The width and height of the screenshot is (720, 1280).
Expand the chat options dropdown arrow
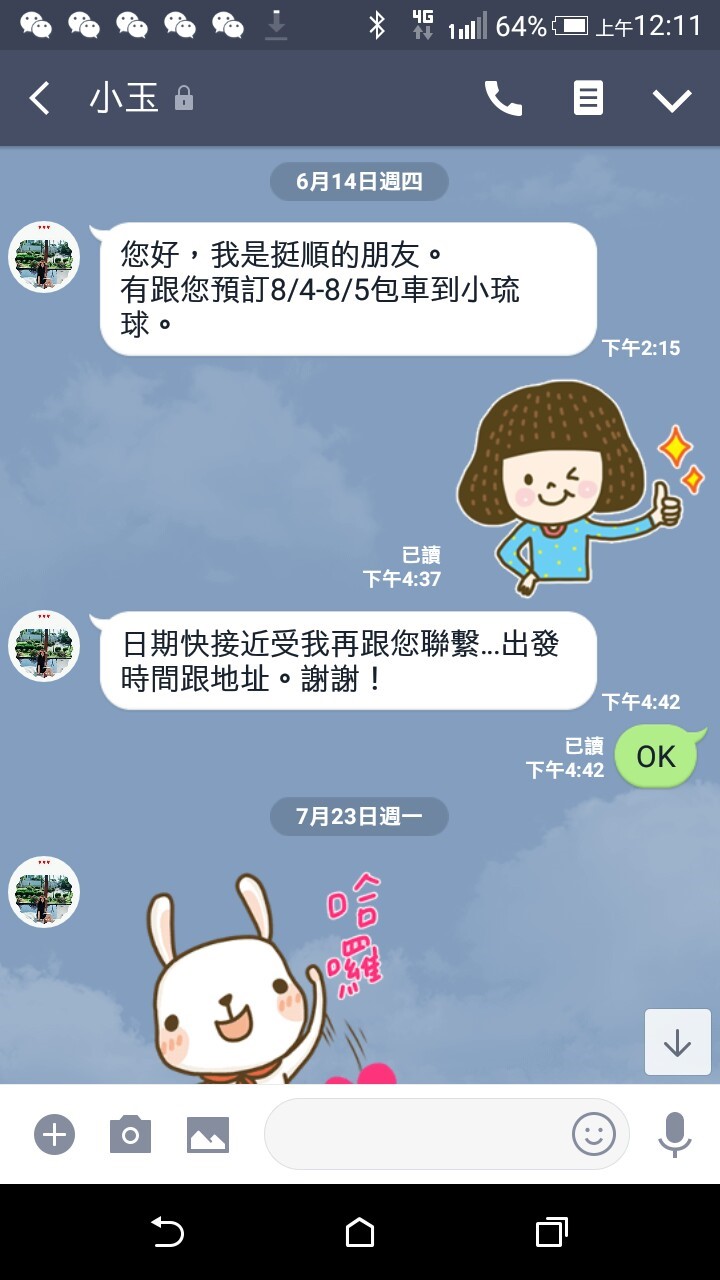672,99
